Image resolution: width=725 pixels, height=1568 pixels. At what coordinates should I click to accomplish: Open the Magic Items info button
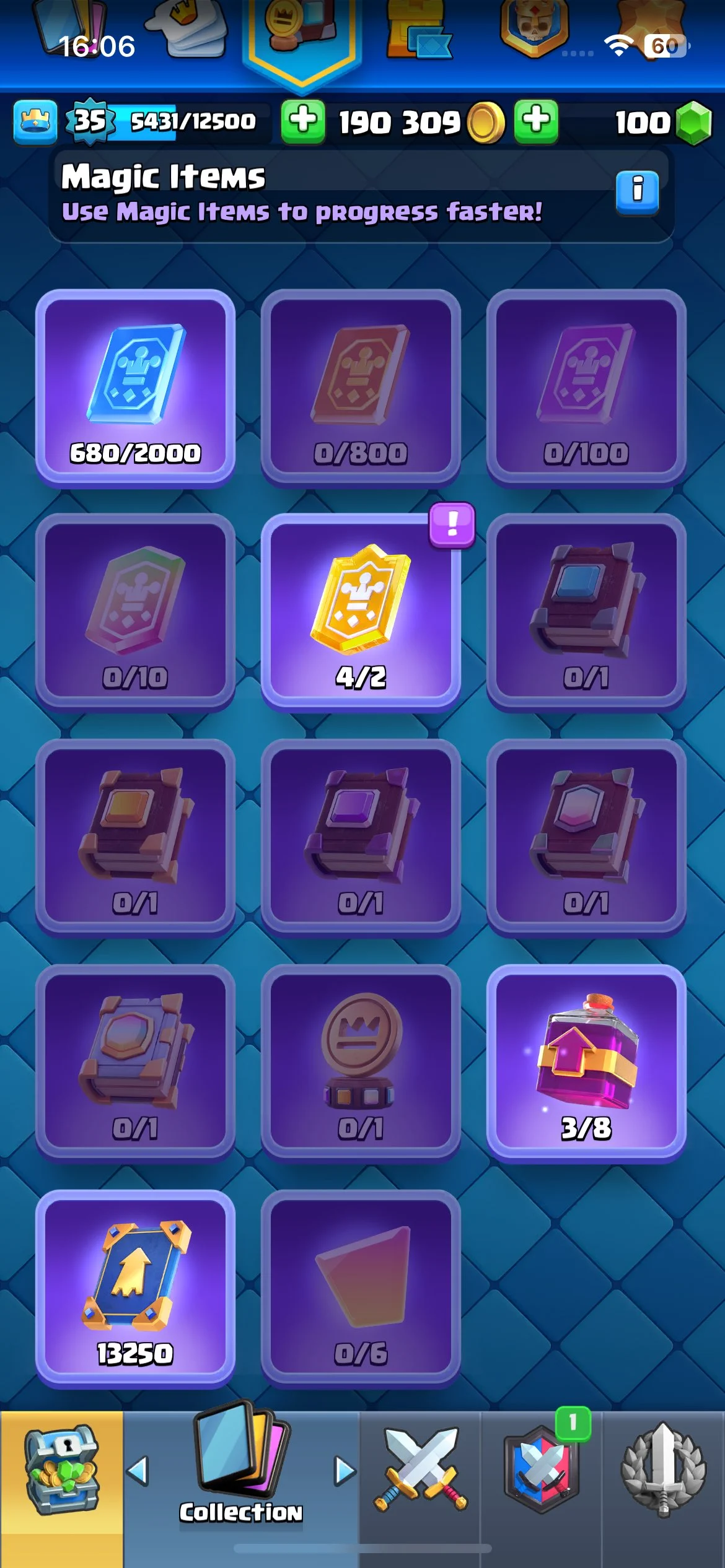(x=637, y=192)
